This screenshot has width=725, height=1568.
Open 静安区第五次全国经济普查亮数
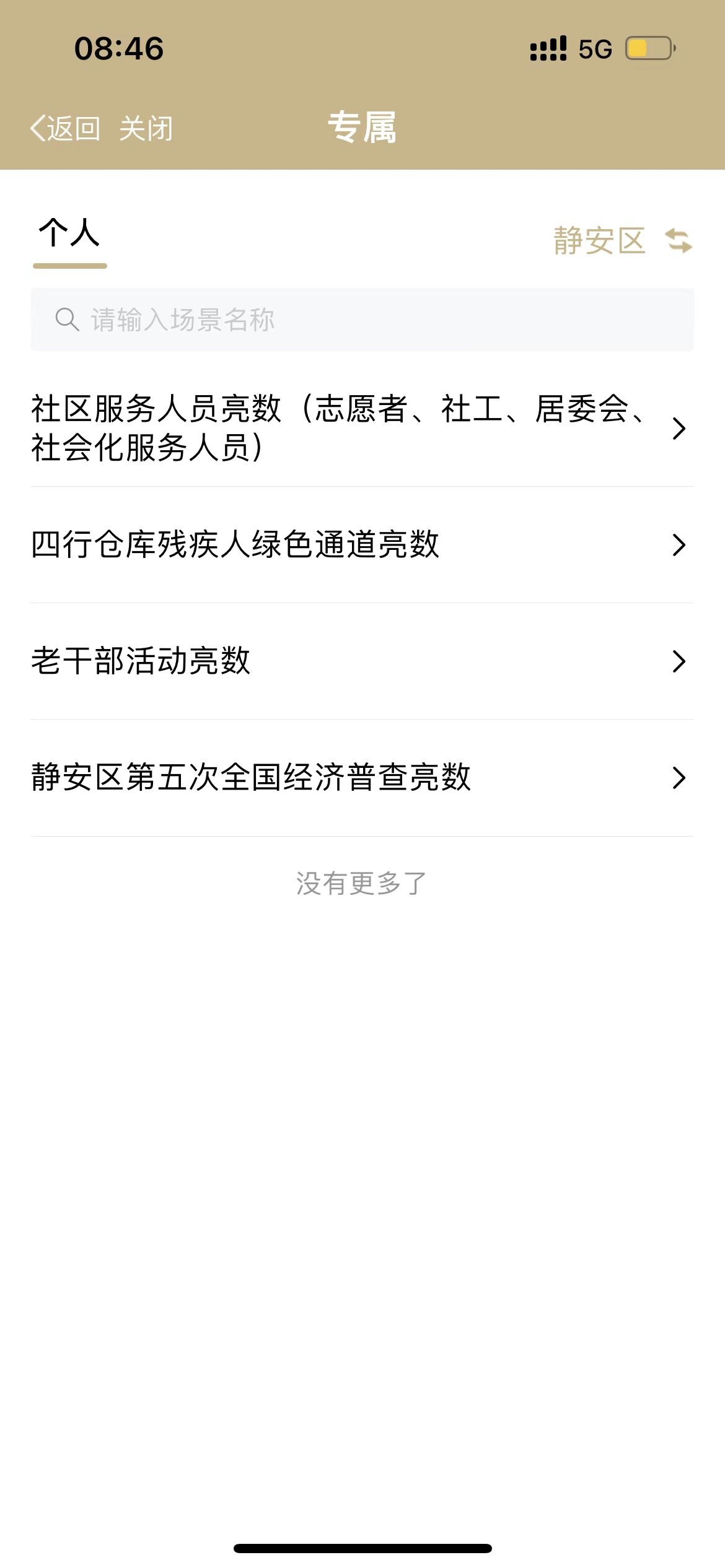point(362,777)
